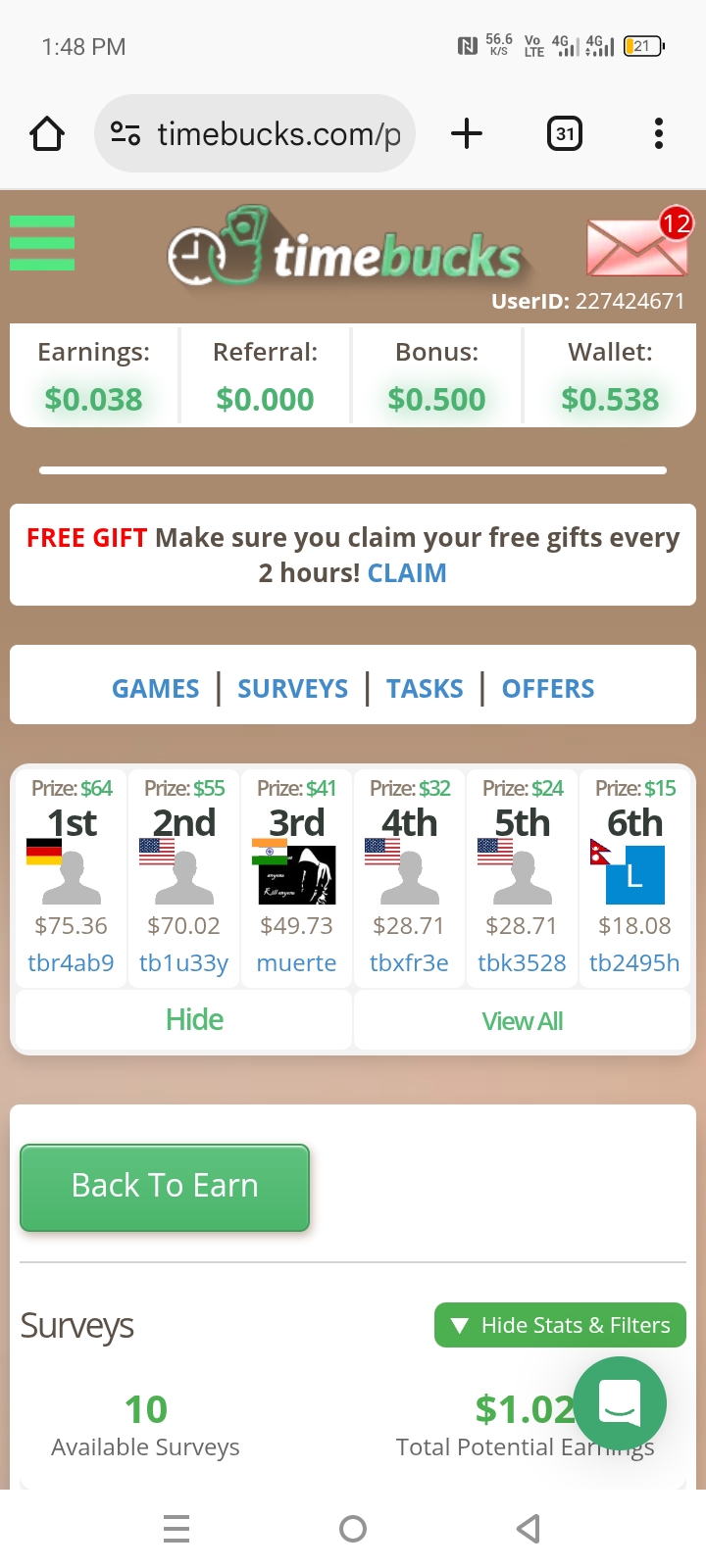This screenshot has width=706, height=1568.
Task: Open the live chat bubble
Action: click(x=620, y=1403)
